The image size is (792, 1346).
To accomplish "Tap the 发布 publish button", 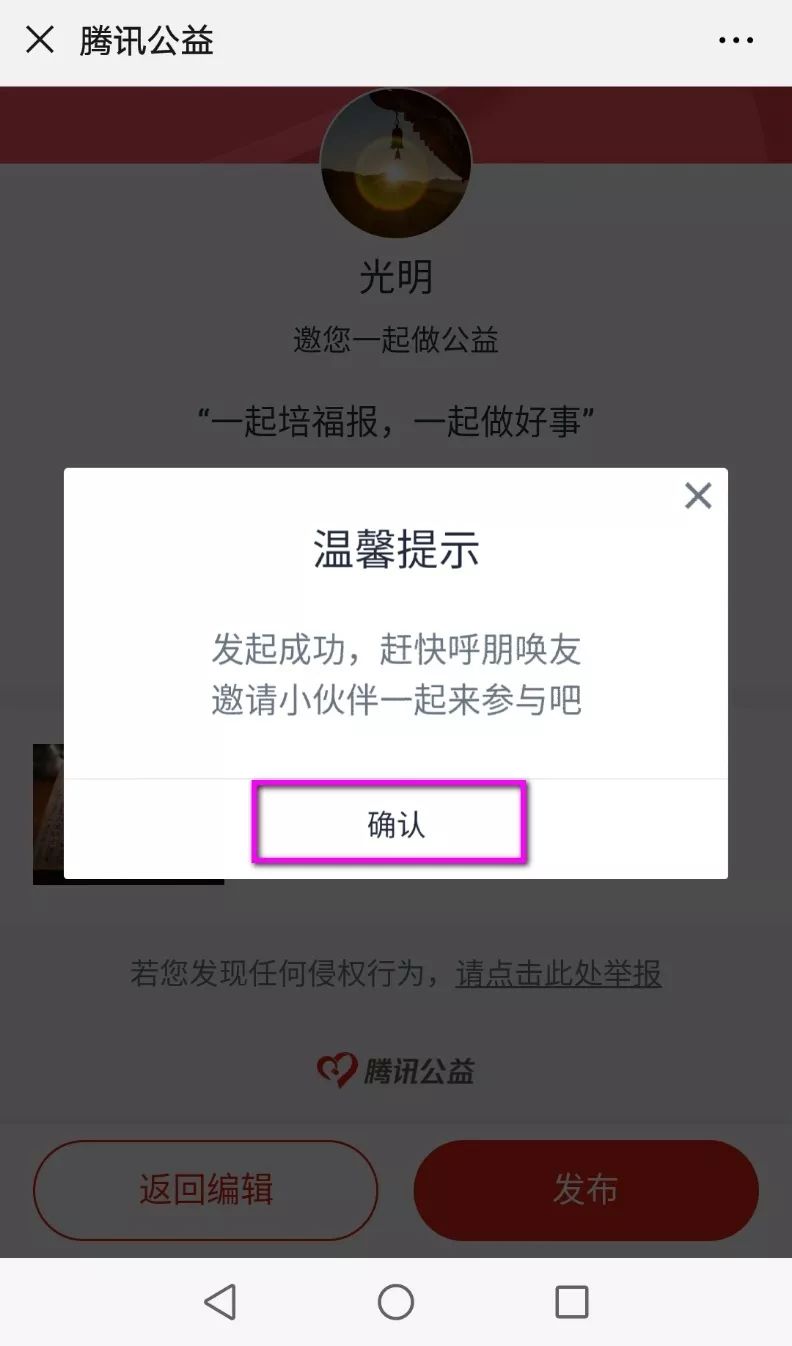I will point(586,1190).
